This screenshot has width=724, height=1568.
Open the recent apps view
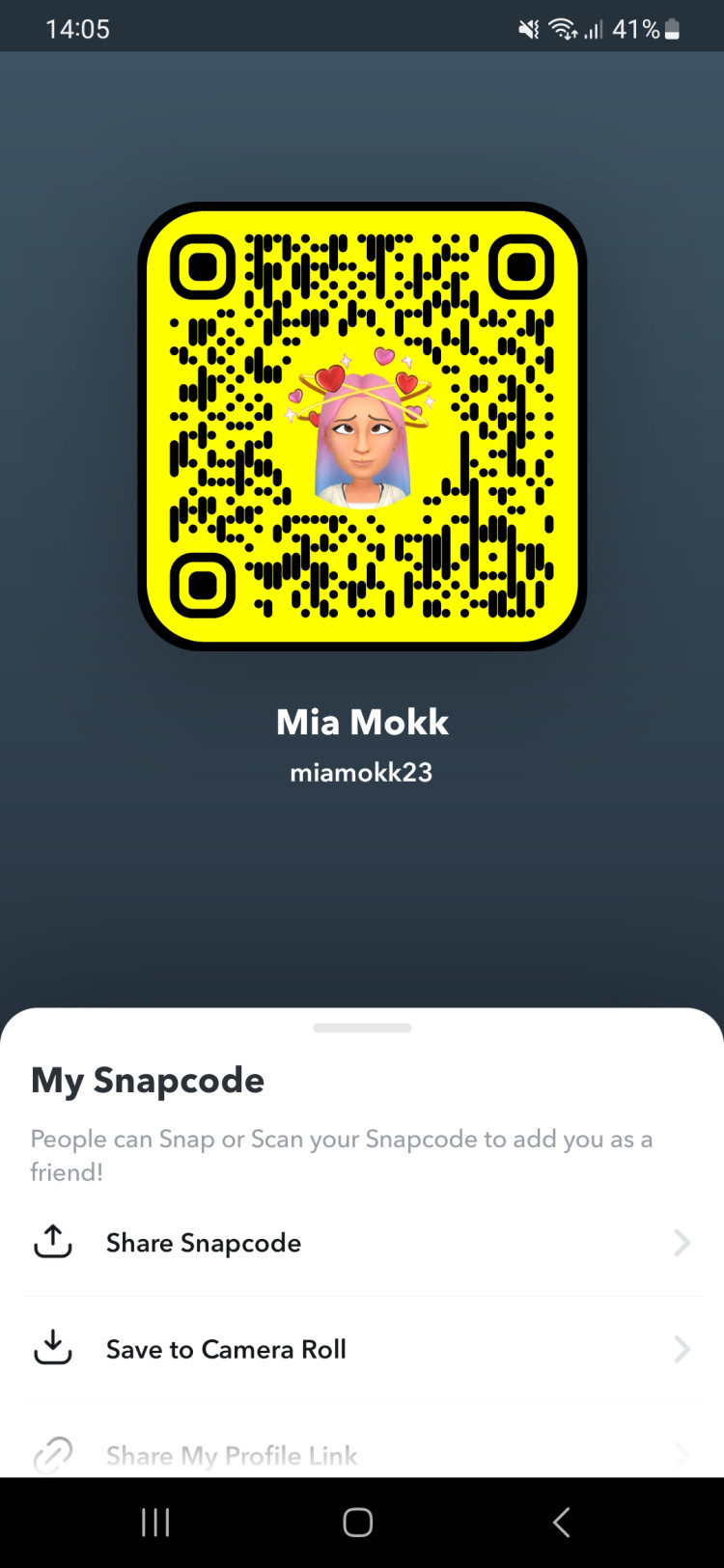coord(155,1523)
